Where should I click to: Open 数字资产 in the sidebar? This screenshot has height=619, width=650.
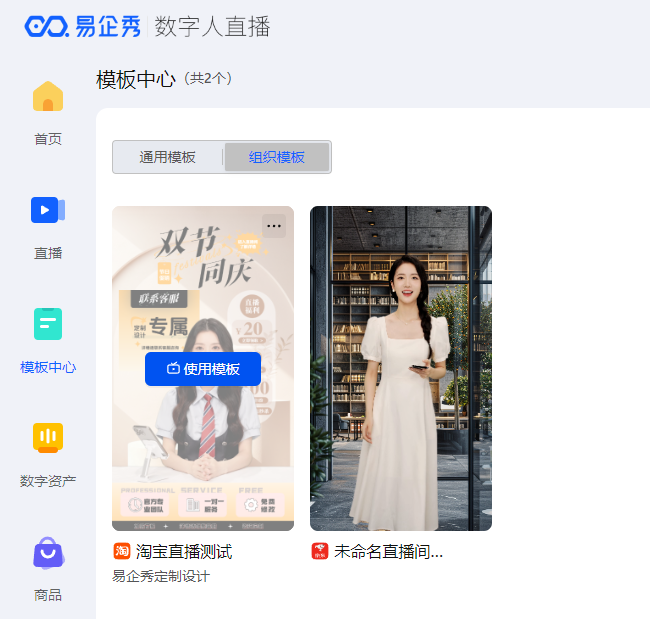pos(48,454)
